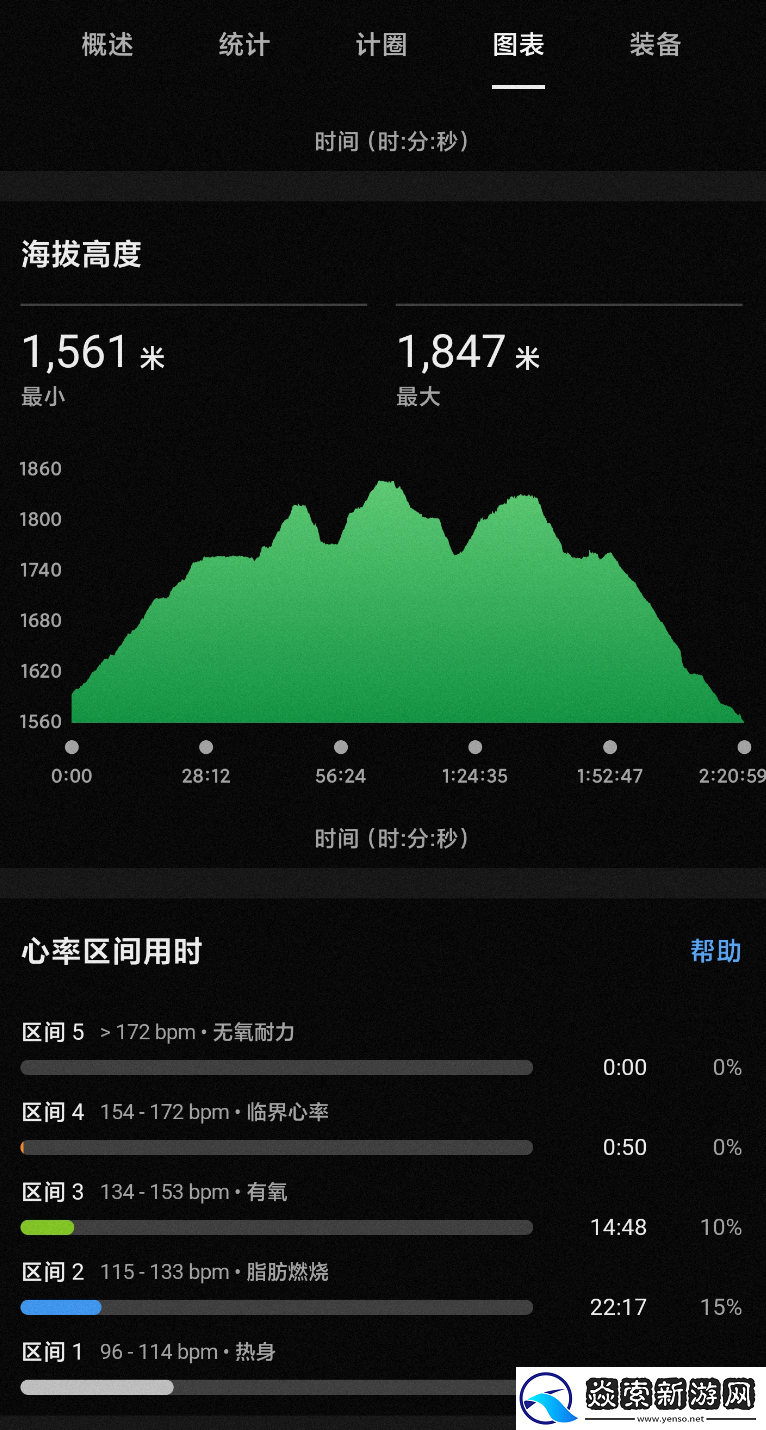
Task: Select the 0:00 timeline marker dot
Action: 71,746
